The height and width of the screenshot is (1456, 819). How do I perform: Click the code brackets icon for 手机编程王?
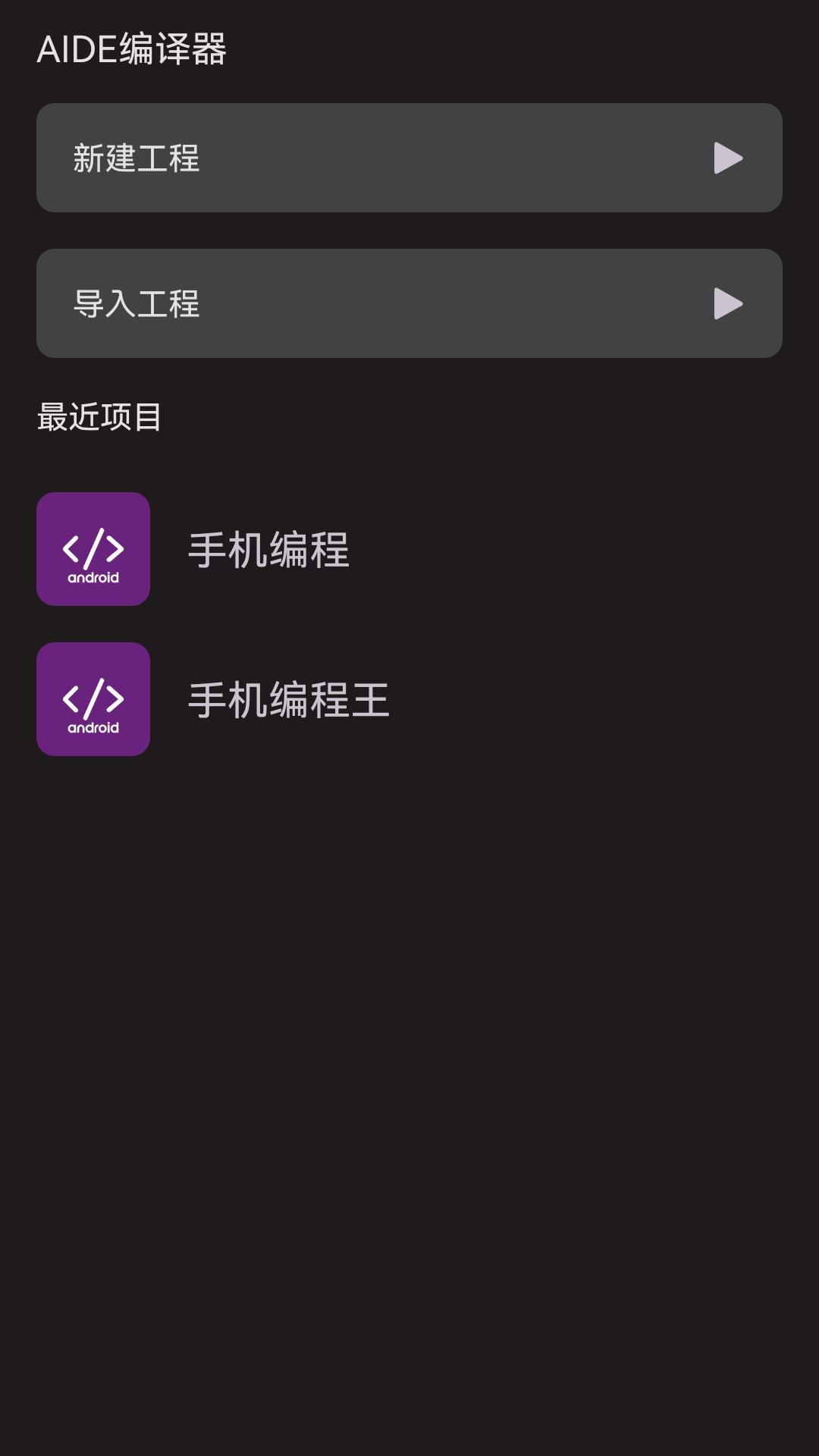tap(93, 695)
